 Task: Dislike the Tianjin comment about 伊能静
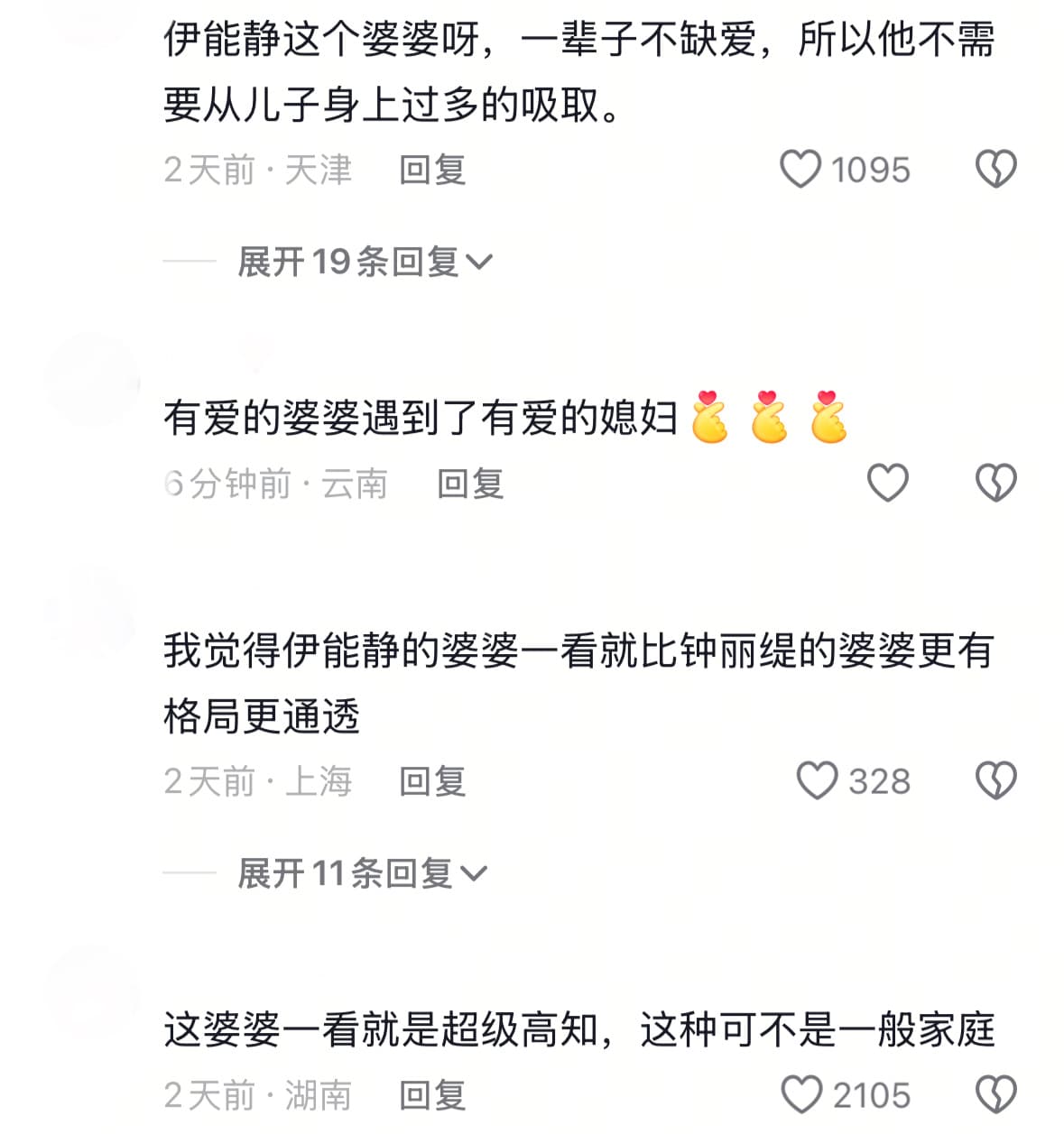pos(995,170)
